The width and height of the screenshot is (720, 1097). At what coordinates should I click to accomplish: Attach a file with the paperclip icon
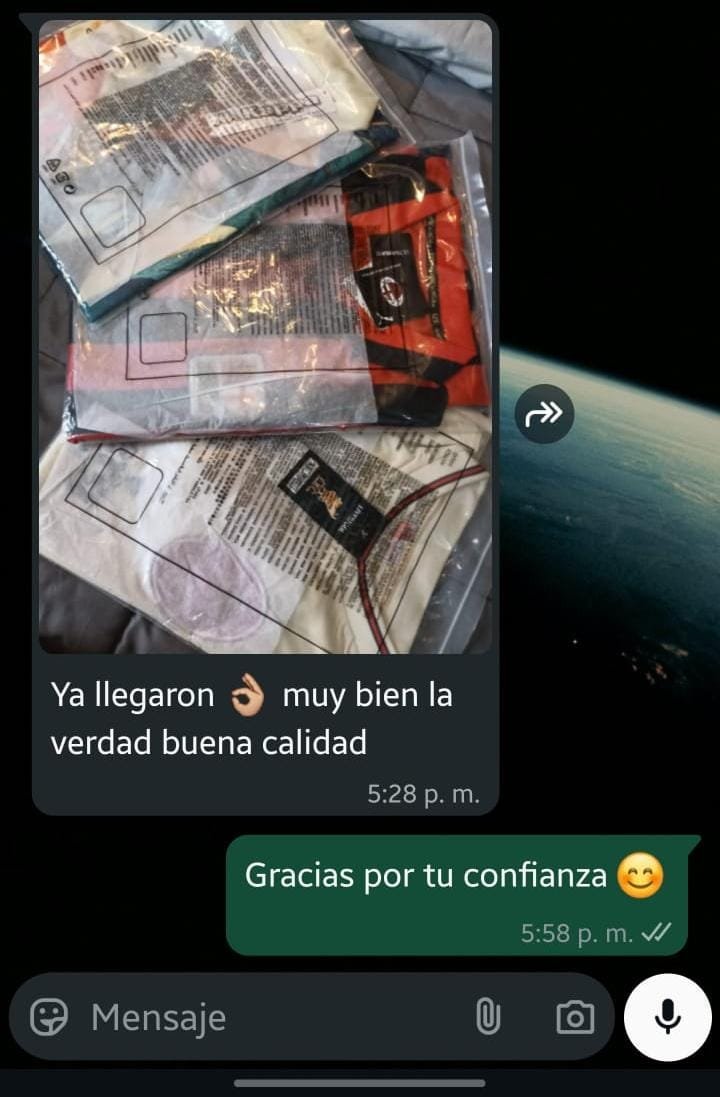(x=487, y=1018)
